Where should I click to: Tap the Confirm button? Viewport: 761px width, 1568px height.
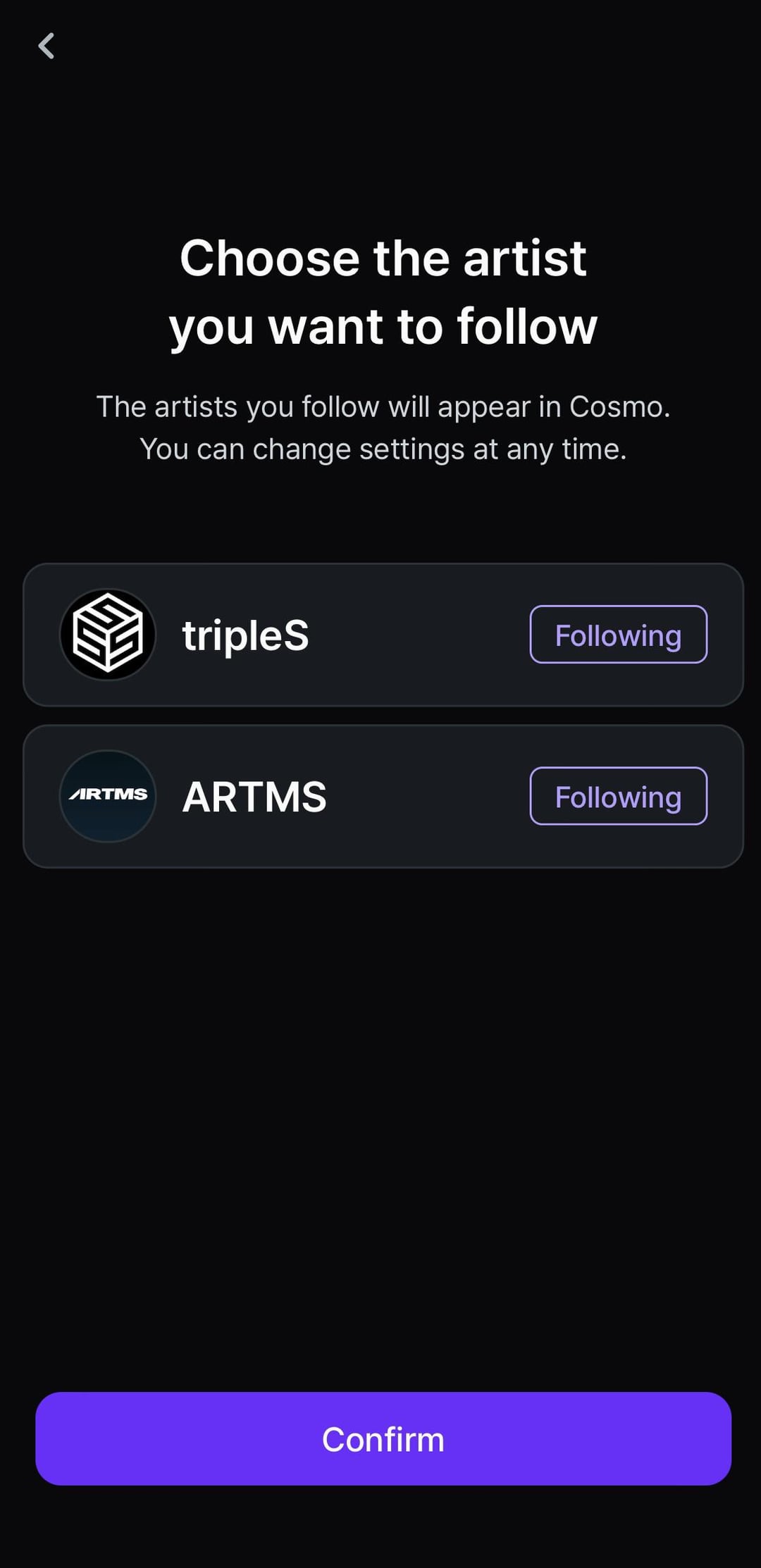click(x=380, y=1438)
